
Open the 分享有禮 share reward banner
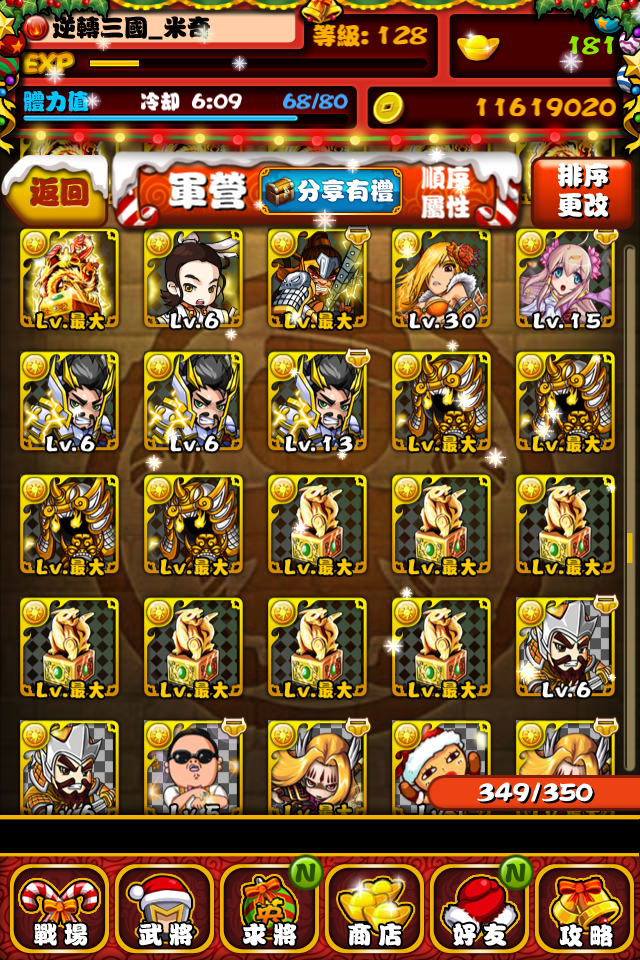pos(331,191)
